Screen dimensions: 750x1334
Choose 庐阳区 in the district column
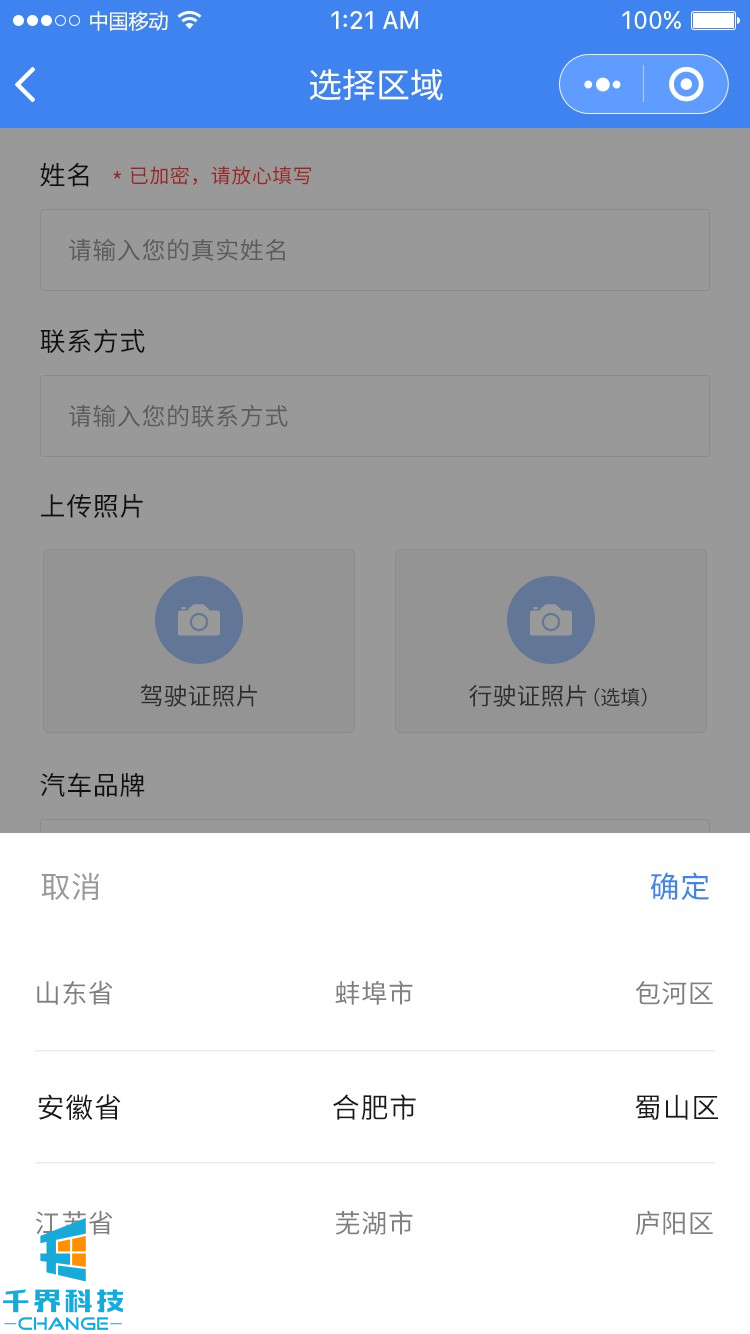pos(674,1223)
